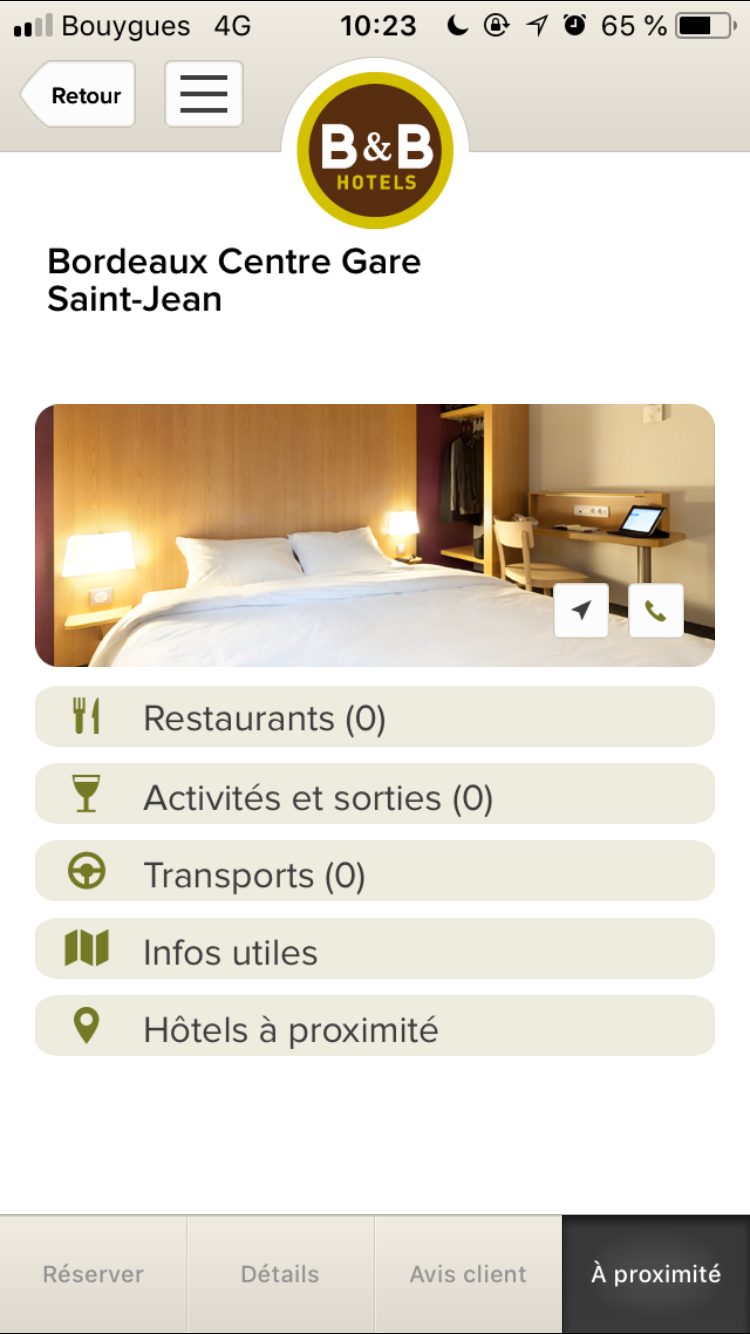Open the Restaurants (0) row
The width and height of the screenshot is (750, 1334).
pyautogui.click(x=375, y=717)
